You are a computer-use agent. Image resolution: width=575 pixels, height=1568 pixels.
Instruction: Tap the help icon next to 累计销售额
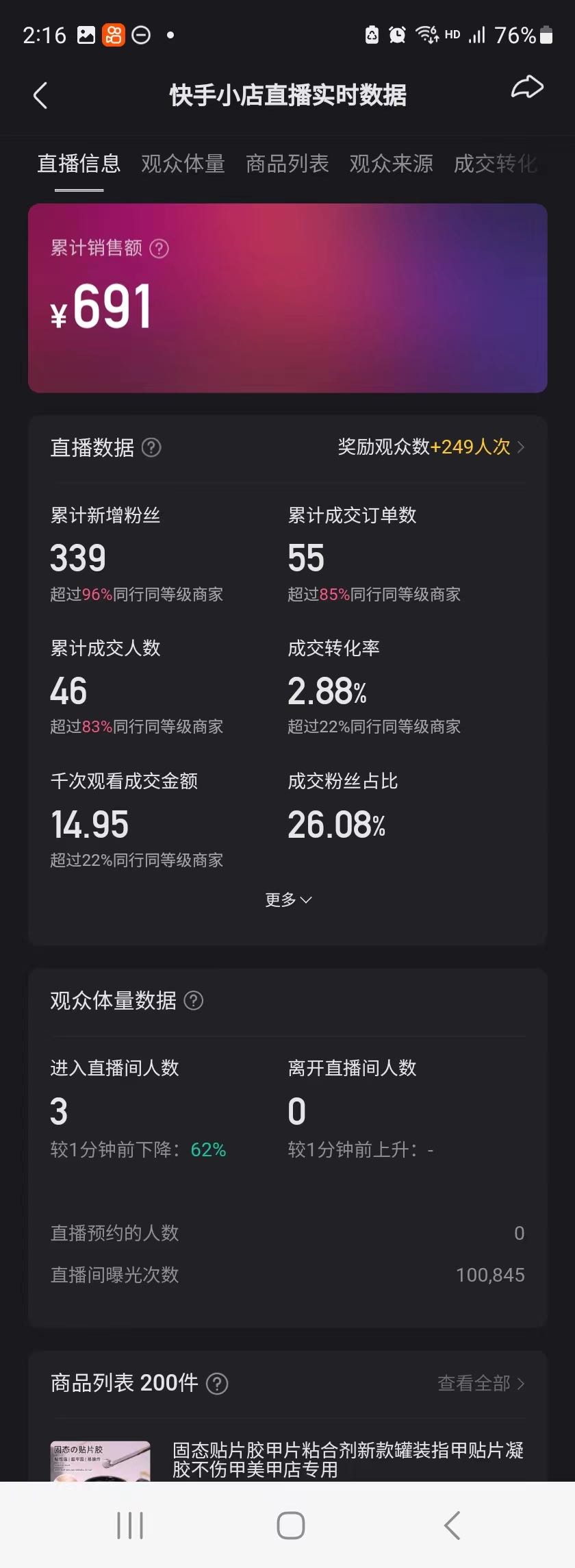tap(159, 249)
